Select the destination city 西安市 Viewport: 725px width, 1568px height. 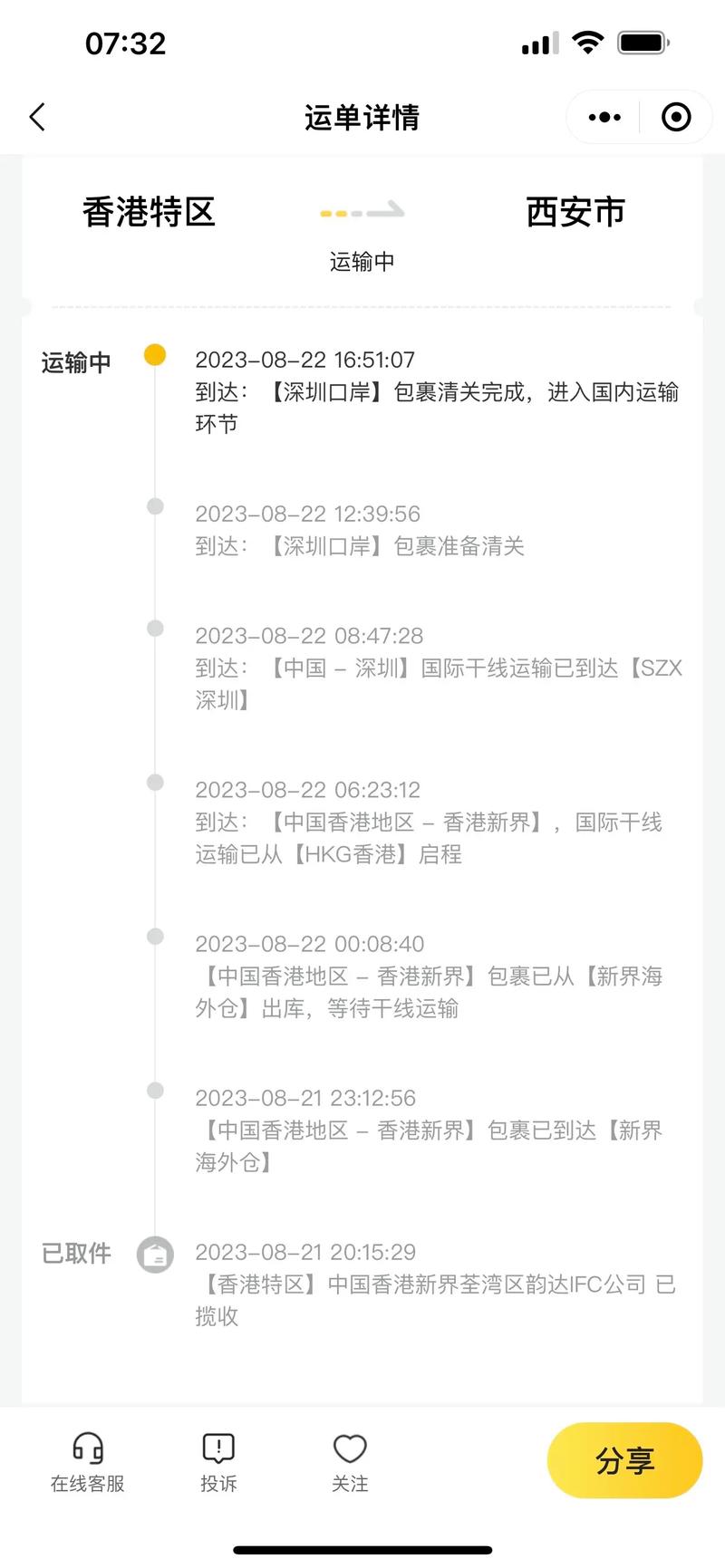point(575,212)
